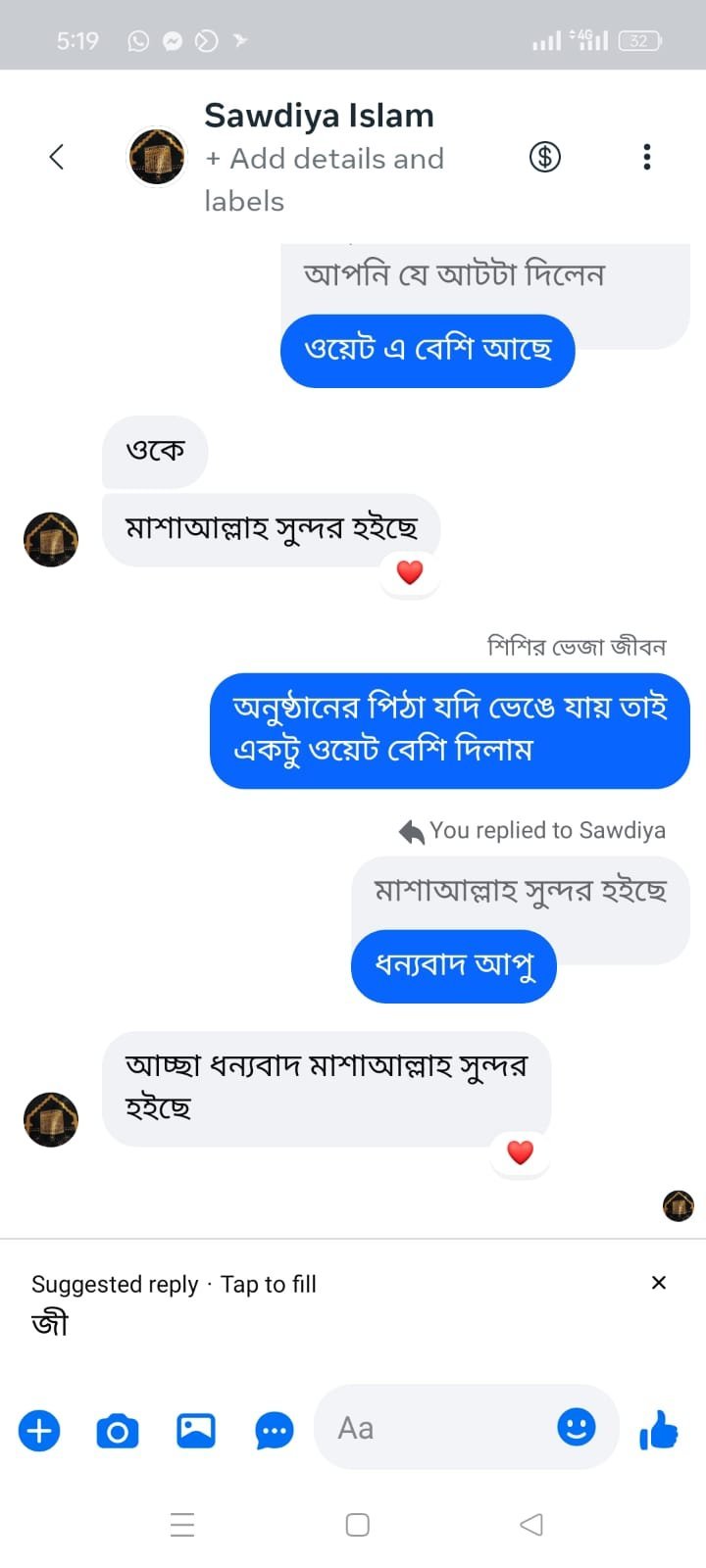Open the blue plus attachments menu
This screenshot has width=706, height=1568.
point(39,1430)
